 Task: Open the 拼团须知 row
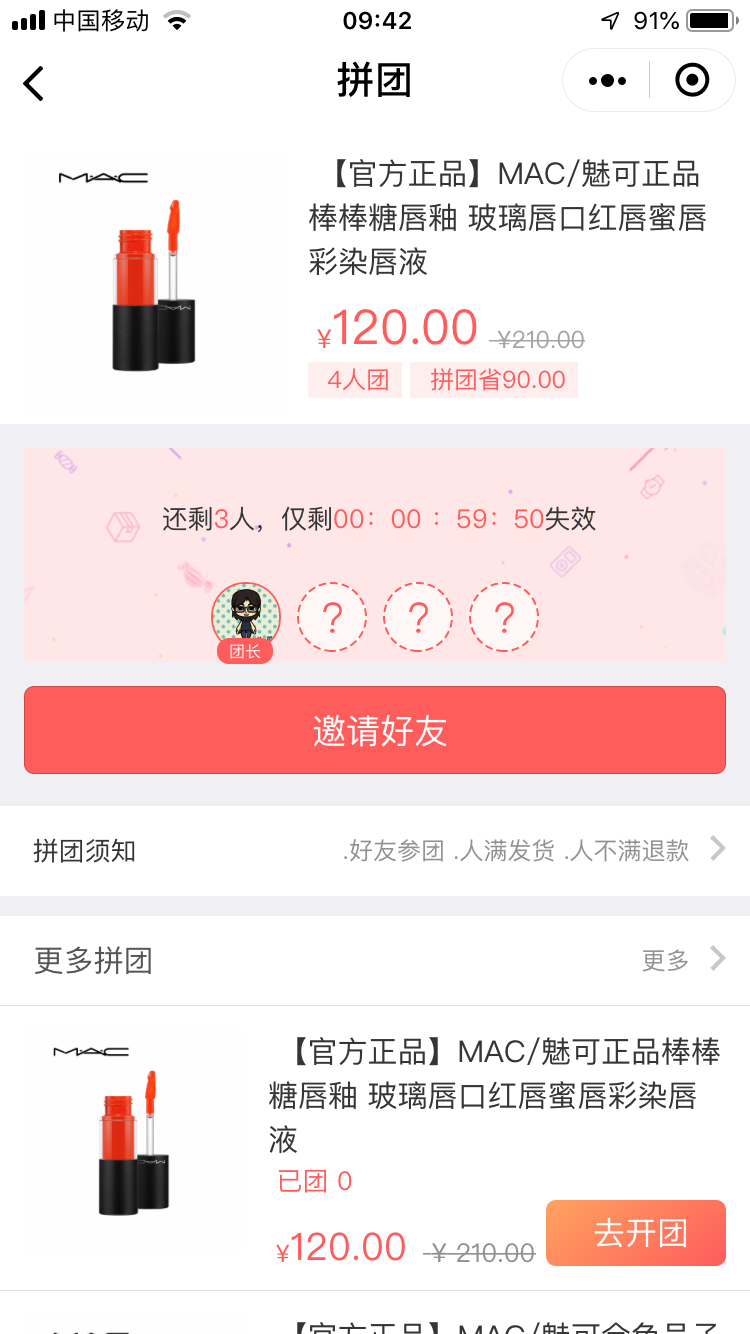pyautogui.click(x=375, y=851)
